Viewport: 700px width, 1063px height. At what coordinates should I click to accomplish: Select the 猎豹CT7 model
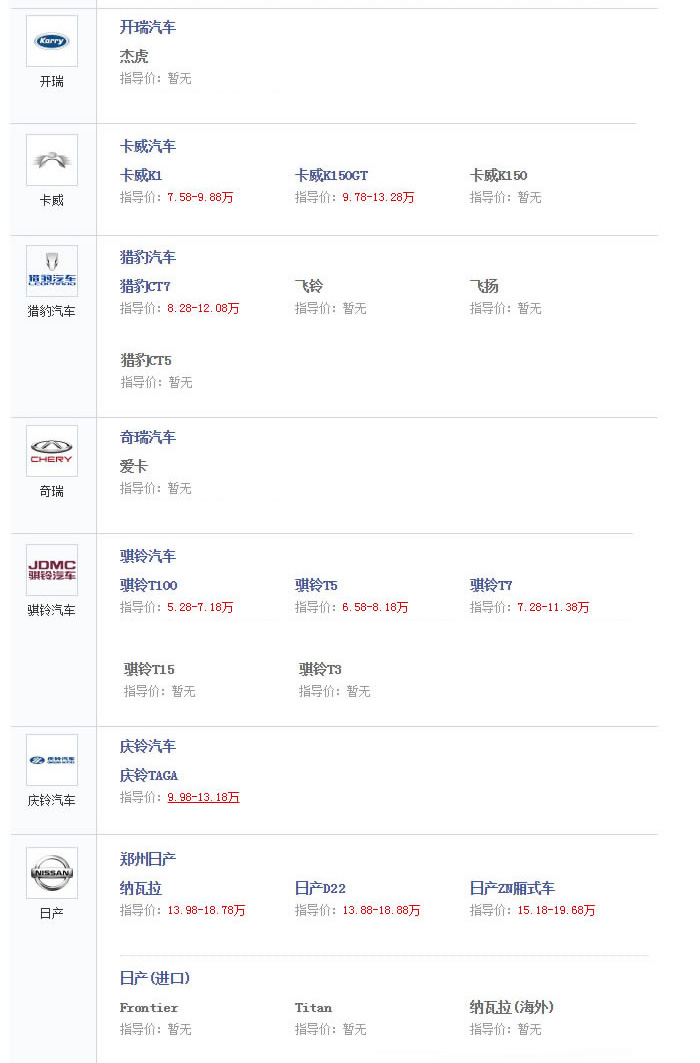[145, 286]
